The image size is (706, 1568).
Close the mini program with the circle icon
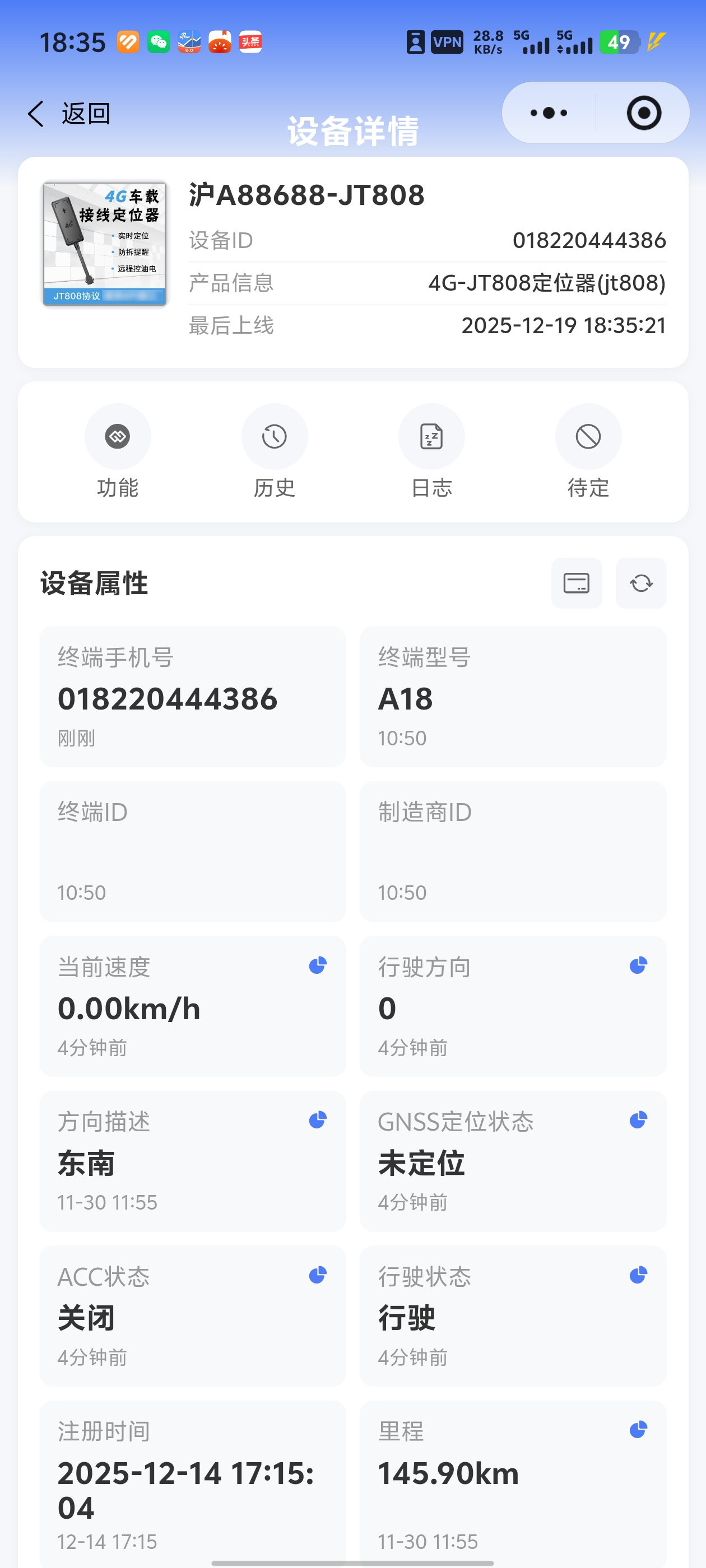643,113
